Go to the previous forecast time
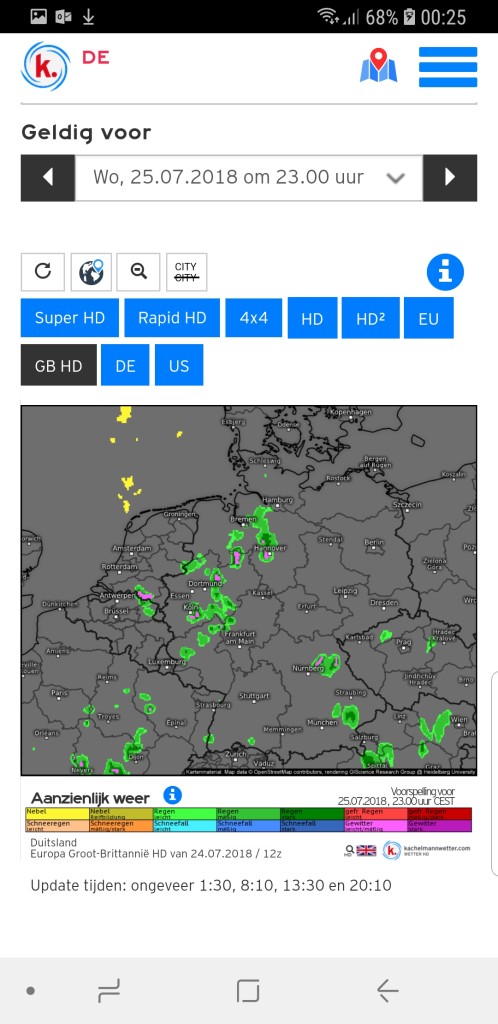The width and height of the screenshot is (498, 1024). (48, 178)
